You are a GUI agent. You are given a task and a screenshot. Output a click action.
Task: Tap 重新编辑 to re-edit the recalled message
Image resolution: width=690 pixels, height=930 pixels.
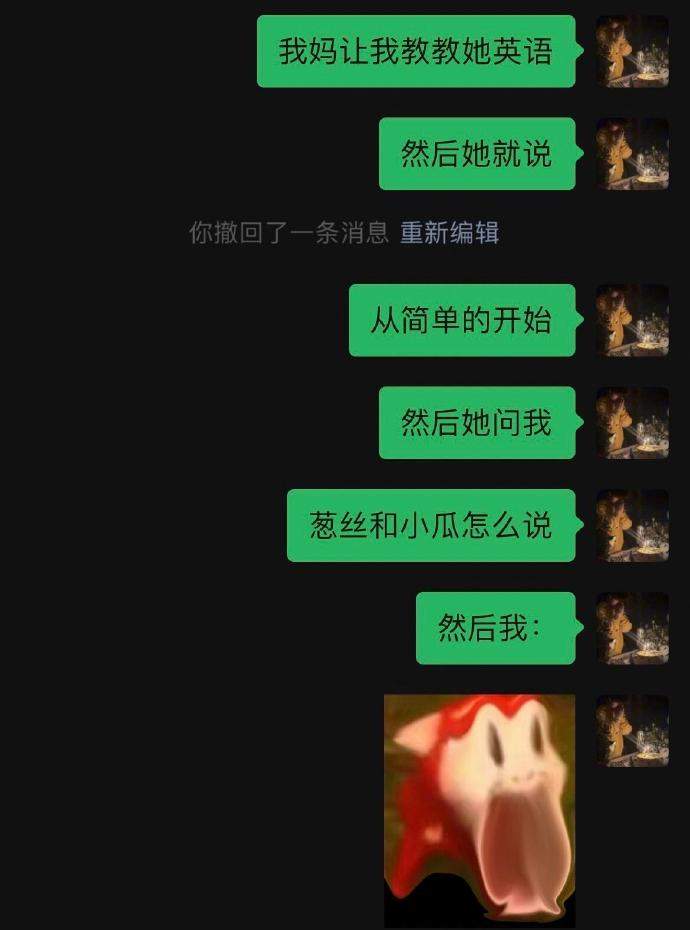449,233
